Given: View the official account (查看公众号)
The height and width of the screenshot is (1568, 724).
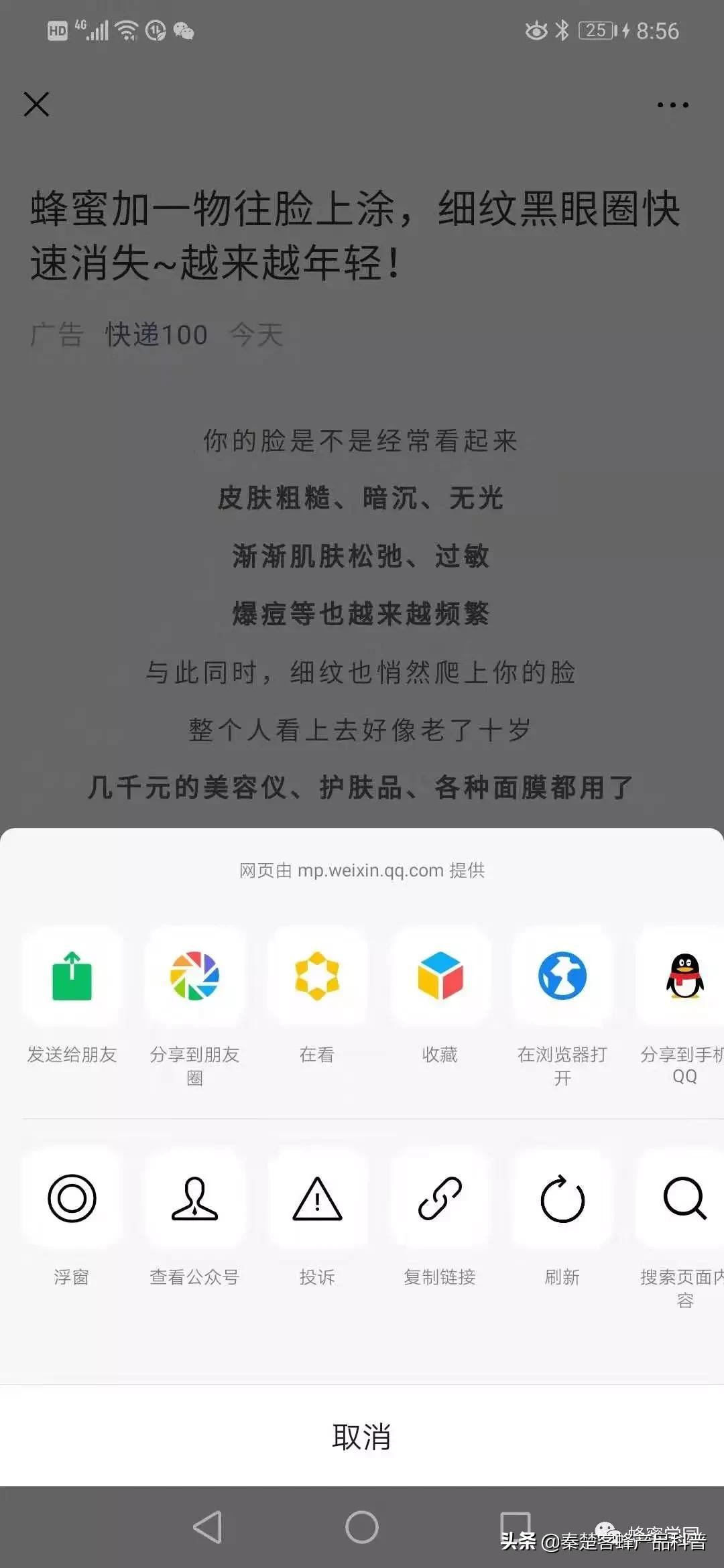Looking at the screenshot, I should (194, 1199).
